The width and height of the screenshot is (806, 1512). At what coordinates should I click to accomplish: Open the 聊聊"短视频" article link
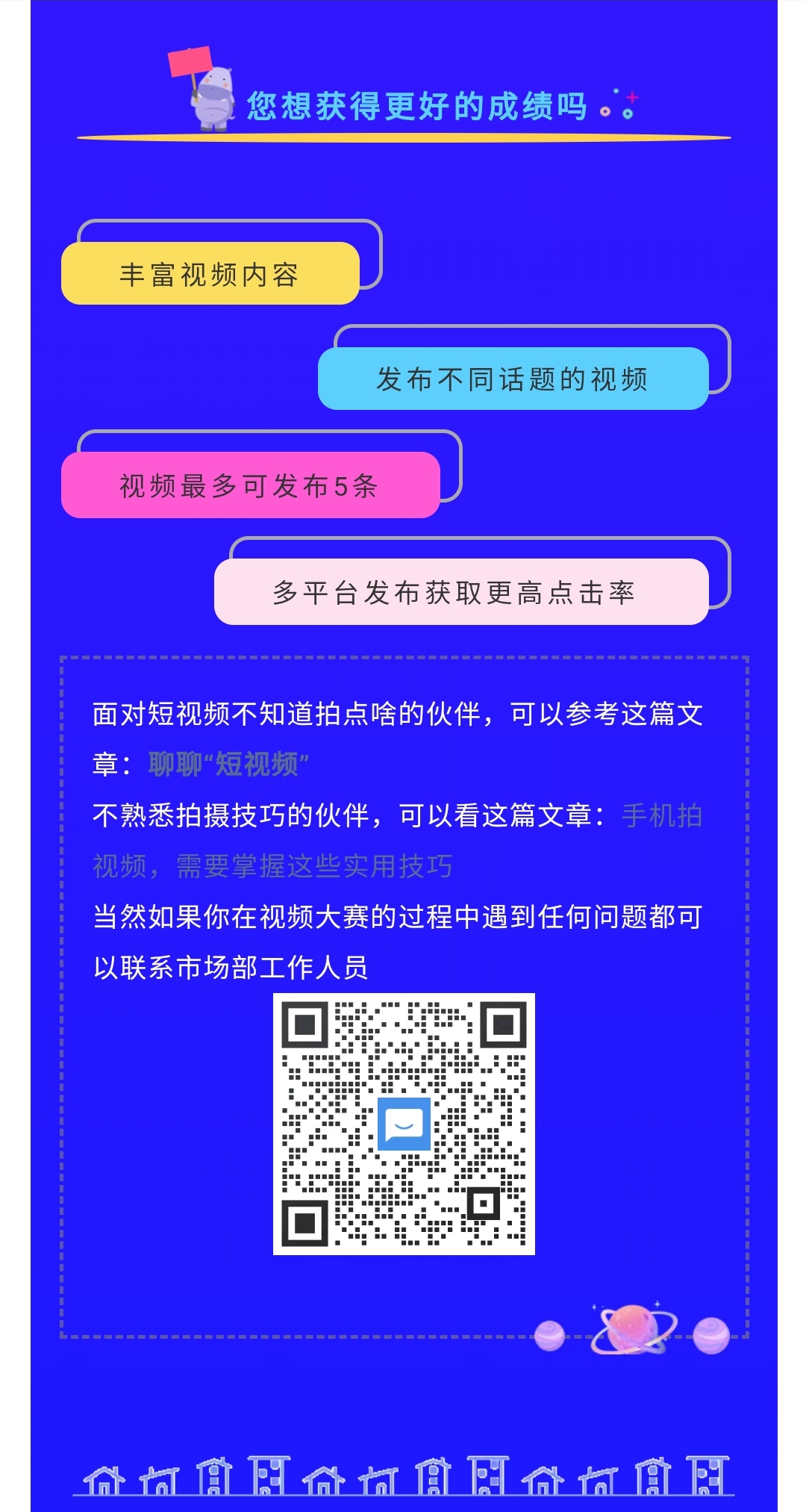point(228,764)
